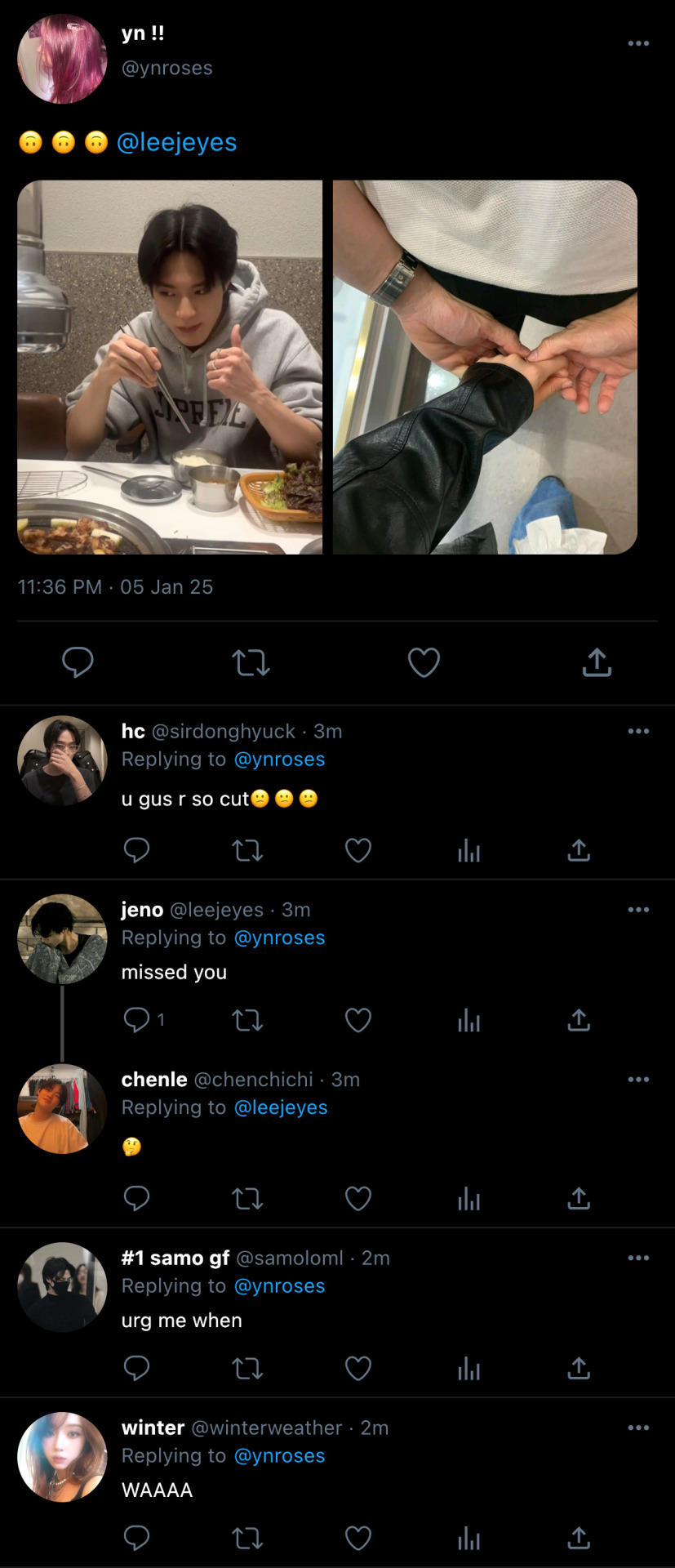
Task: Retweet yn's main tweet
Action: pyautogui.click(x=251, y=662)
